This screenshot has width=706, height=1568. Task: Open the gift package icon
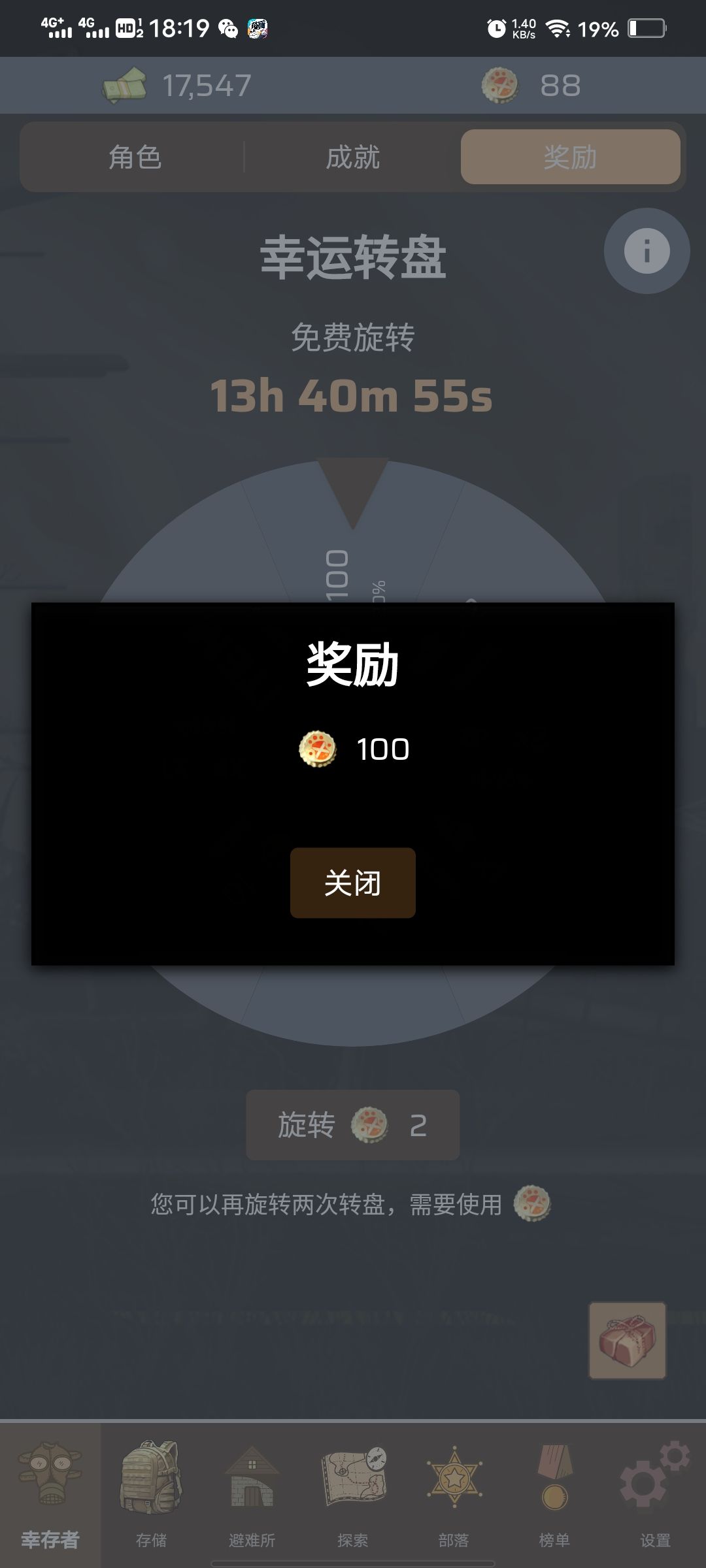pyautogui.click(x=628, y=1341)
